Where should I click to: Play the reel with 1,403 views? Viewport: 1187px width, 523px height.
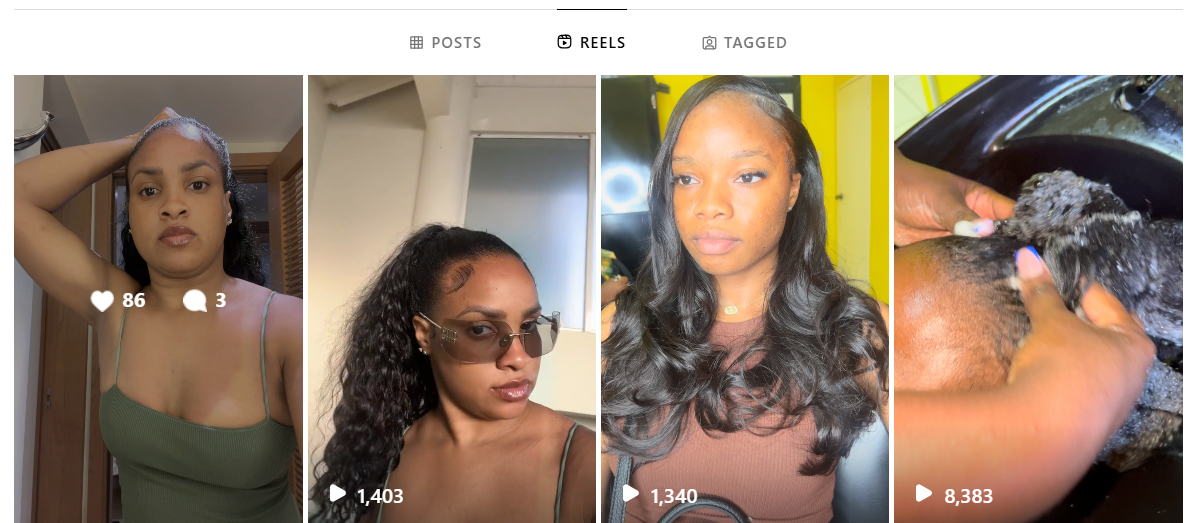[x=452, y=300]
